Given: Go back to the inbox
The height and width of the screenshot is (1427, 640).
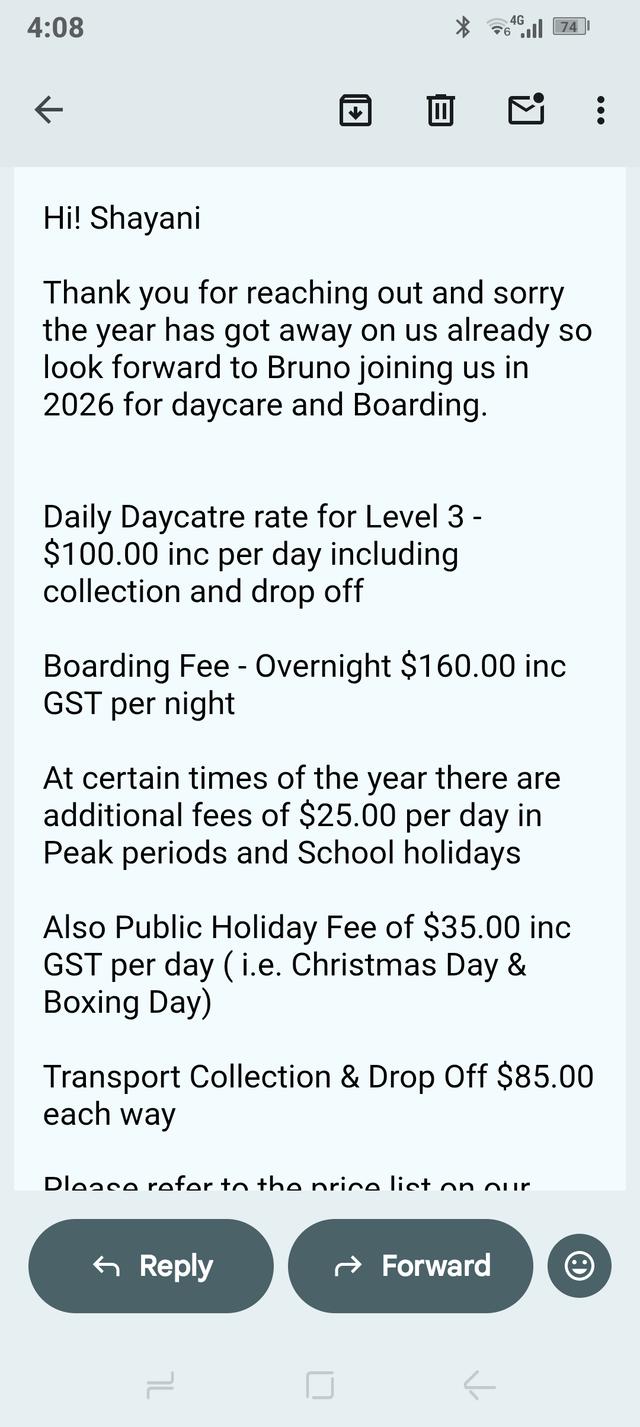Looking at the screenshot, I should coord(49,110).
